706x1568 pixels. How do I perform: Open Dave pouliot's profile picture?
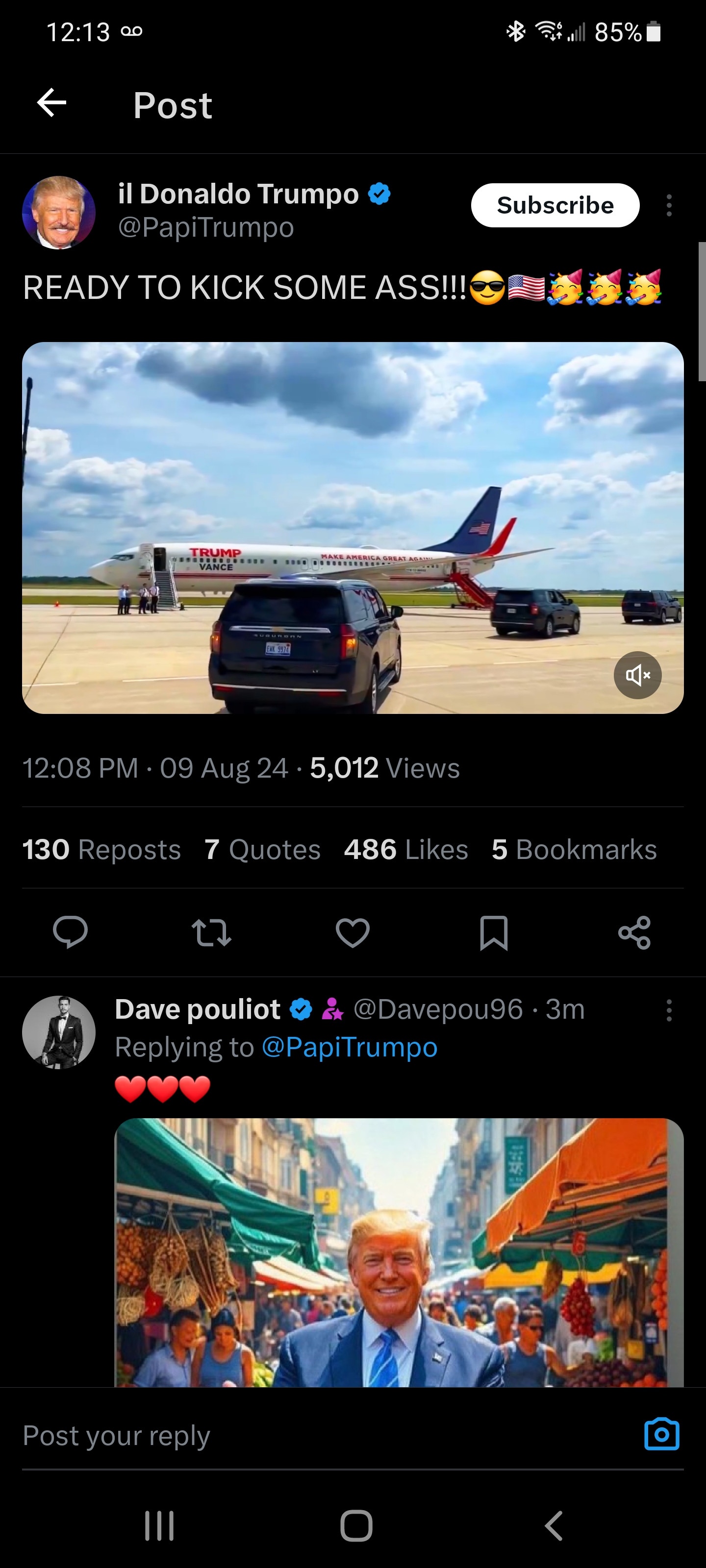click(x=59, y=1032)
